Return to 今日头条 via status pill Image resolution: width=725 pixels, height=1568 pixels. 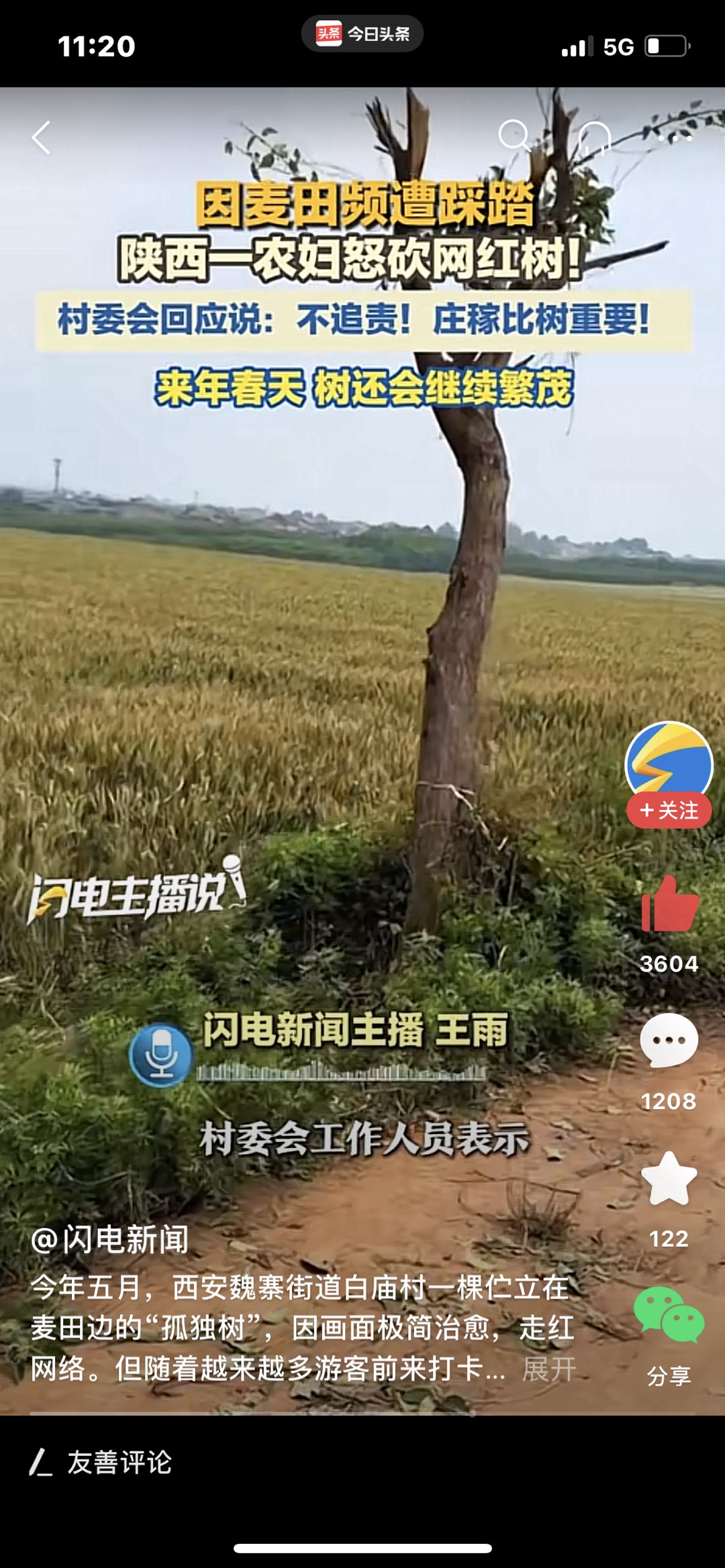362,34
